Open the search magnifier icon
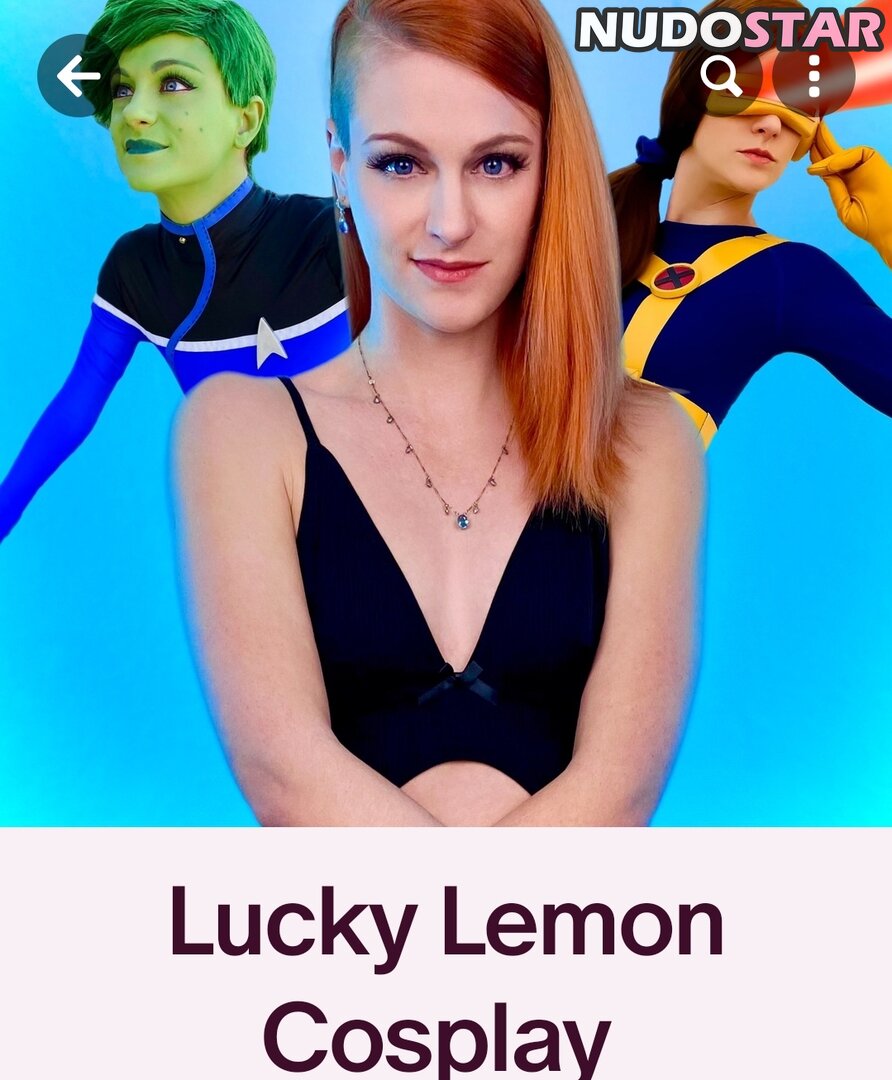Viewport: 892px width, 1080px height. pos(720,76)
